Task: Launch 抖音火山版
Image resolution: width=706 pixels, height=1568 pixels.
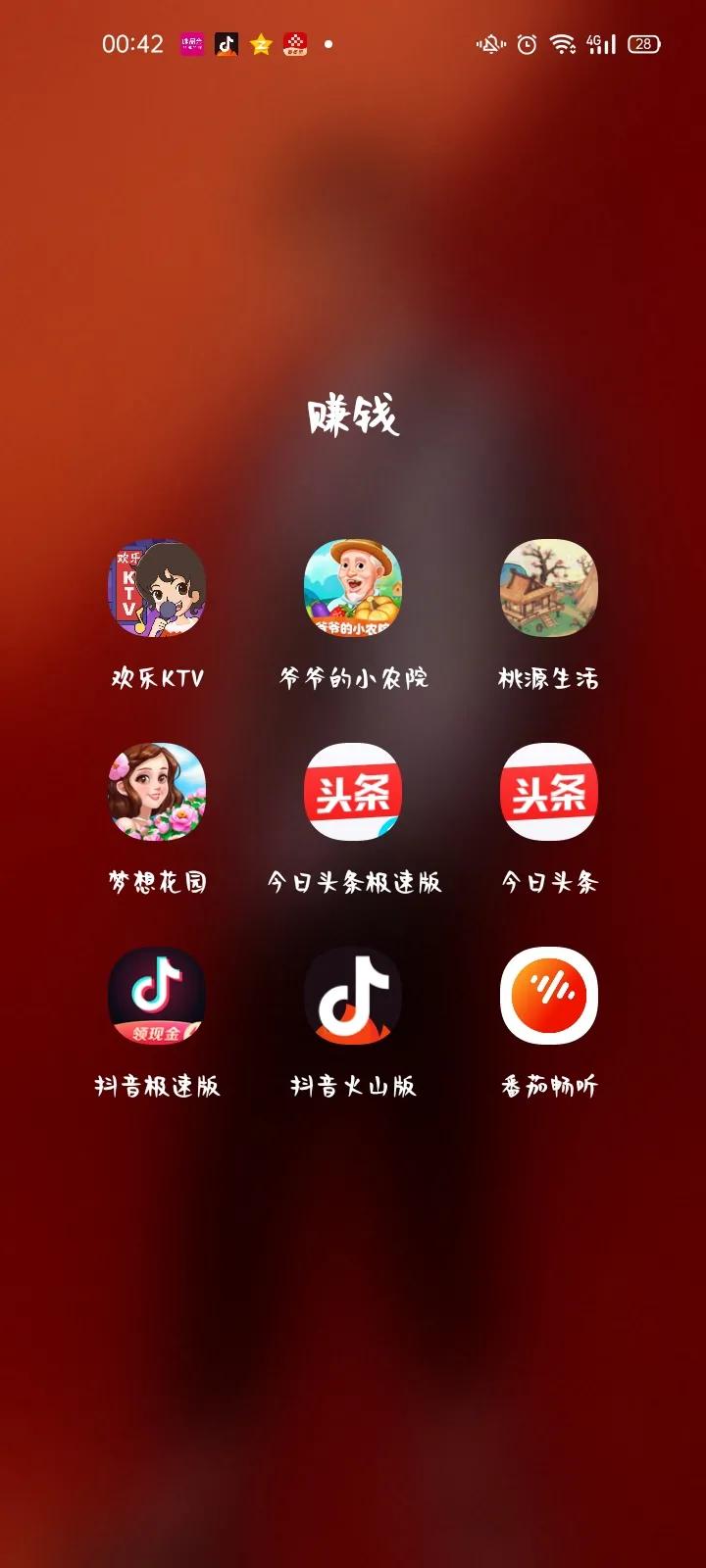Action: click(x=353, y=996)
